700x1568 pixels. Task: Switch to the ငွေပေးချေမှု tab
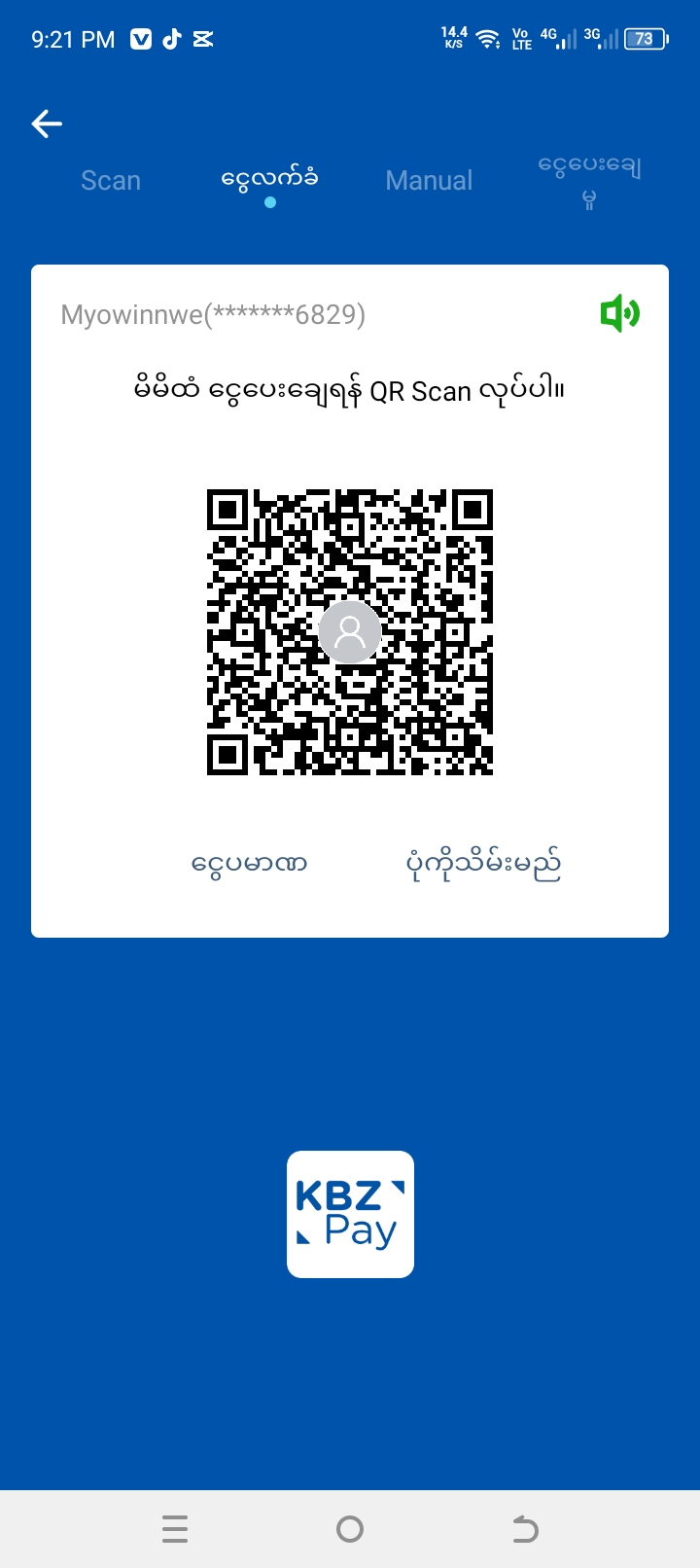point(589,181)
